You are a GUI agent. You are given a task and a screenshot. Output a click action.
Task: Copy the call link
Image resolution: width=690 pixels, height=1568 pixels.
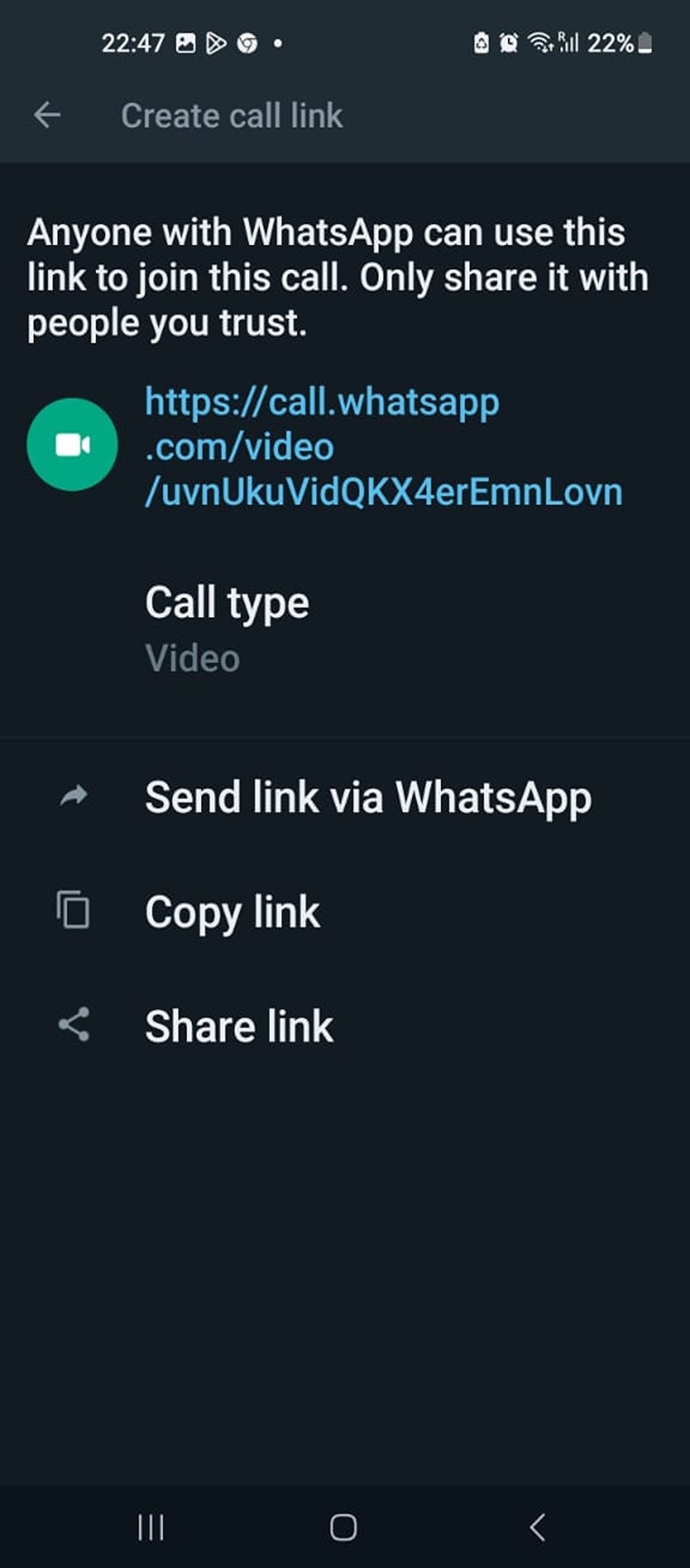coord(232,911)
